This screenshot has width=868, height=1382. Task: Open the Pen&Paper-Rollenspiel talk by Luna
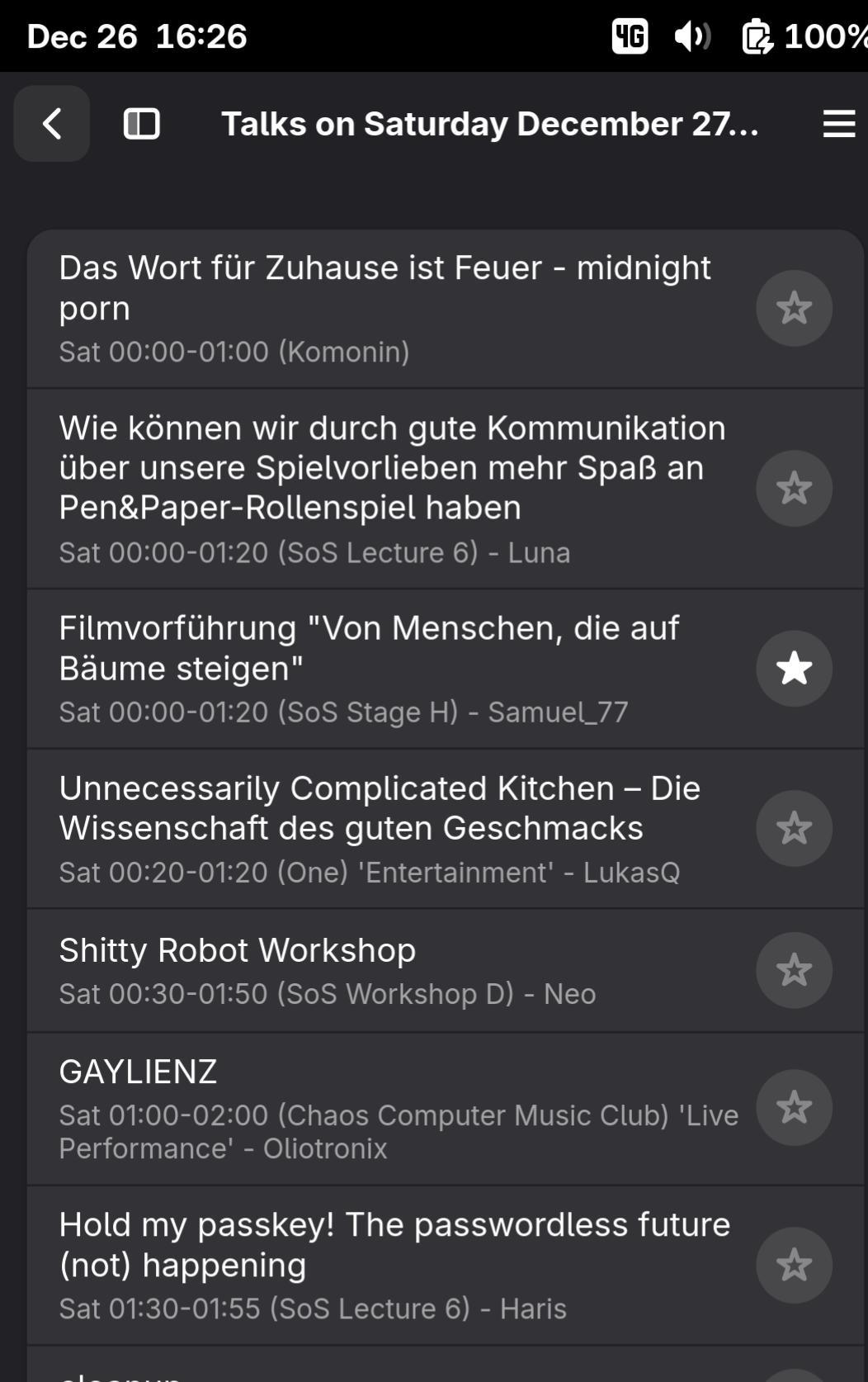392,487
